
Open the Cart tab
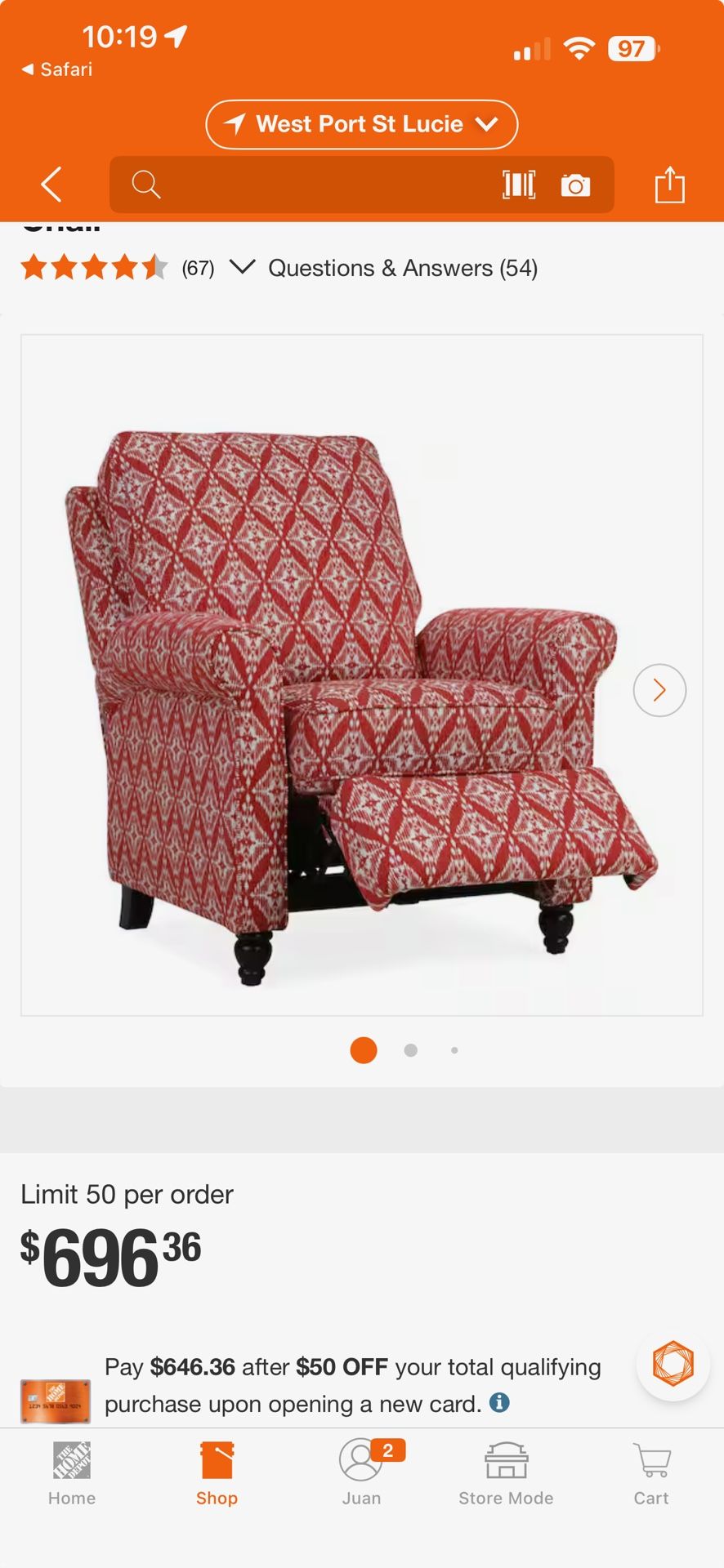click(x=651, y=1474)
